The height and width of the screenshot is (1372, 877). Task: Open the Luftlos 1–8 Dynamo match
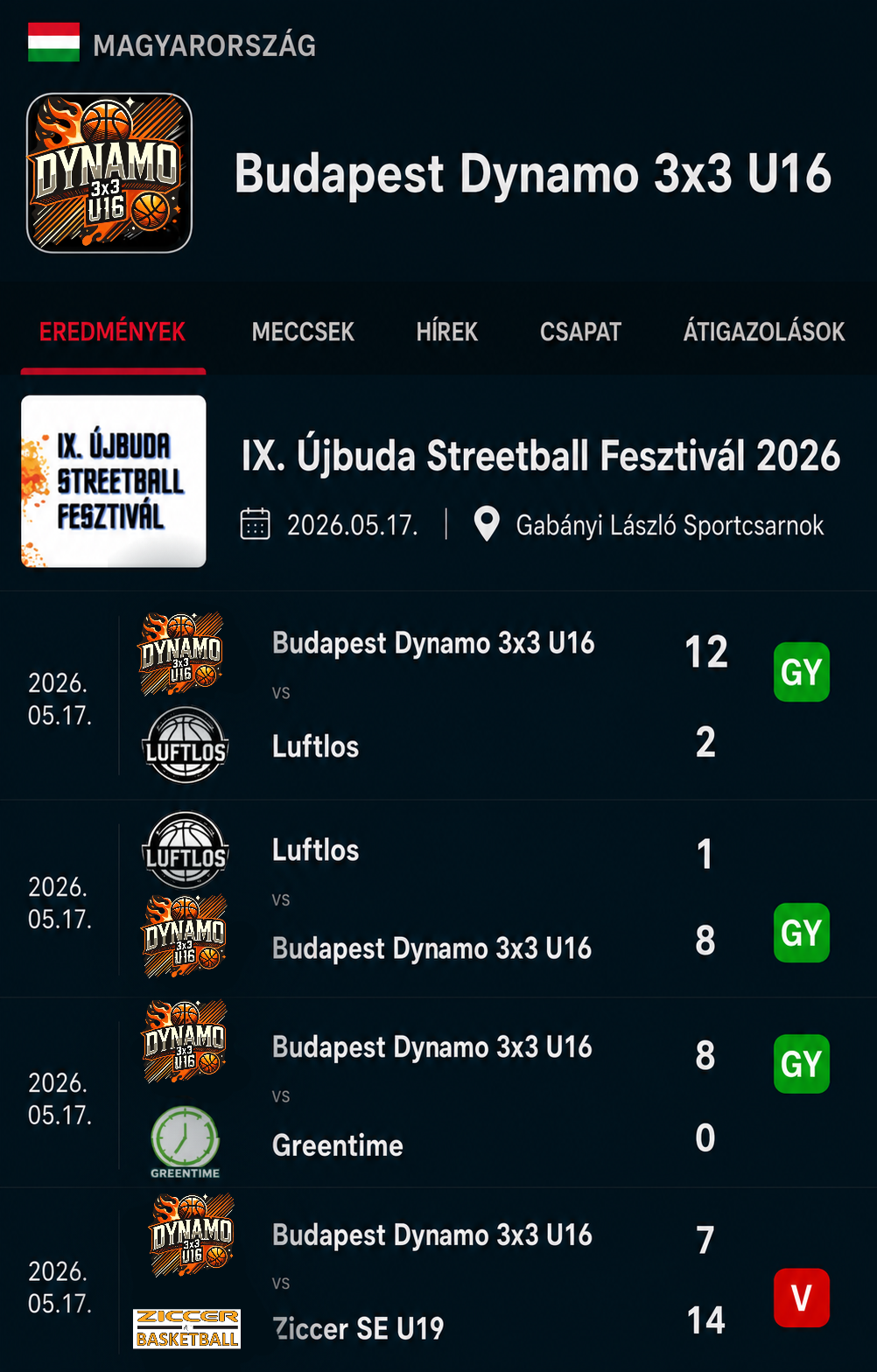tap(438, 899)
